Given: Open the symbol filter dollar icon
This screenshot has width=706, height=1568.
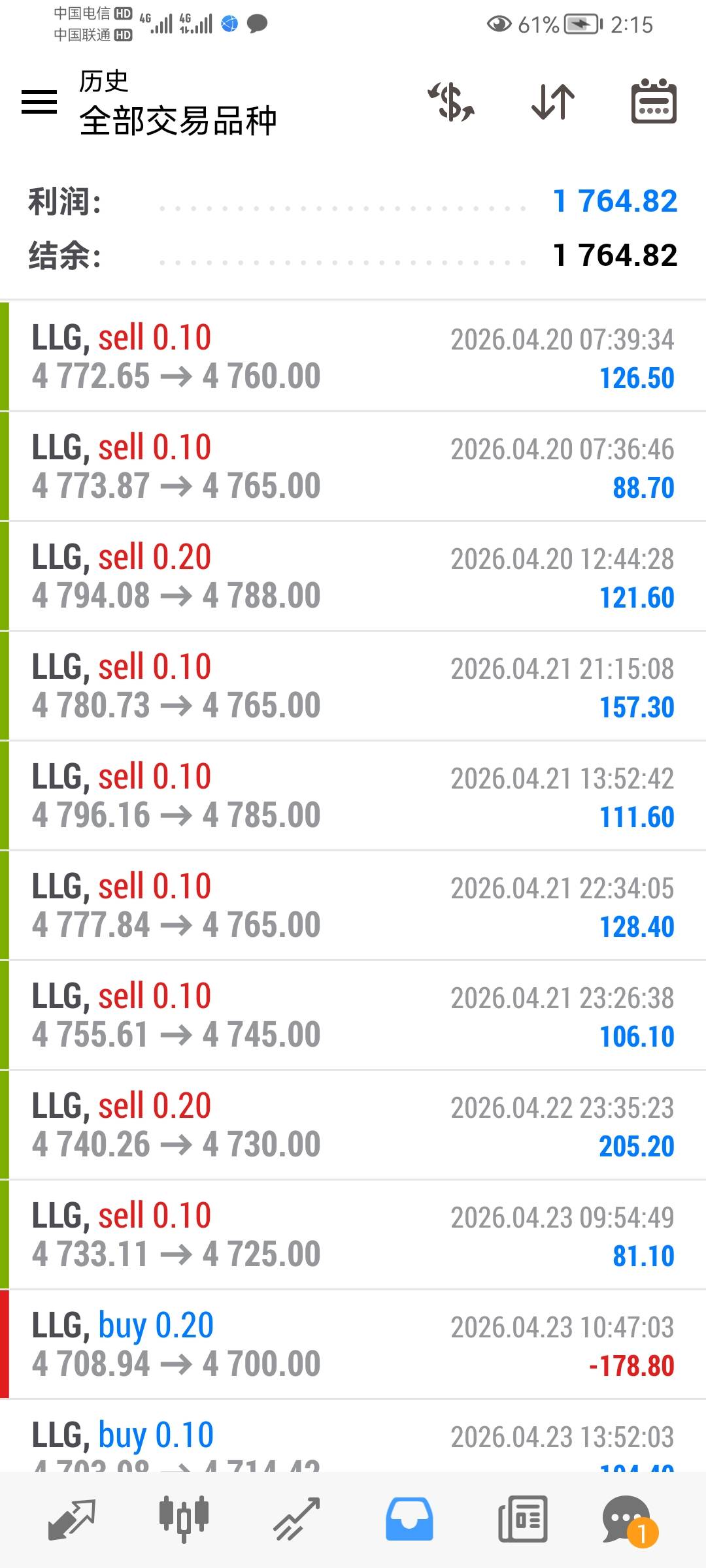Looking at the screenshot, I should [451, 102].
